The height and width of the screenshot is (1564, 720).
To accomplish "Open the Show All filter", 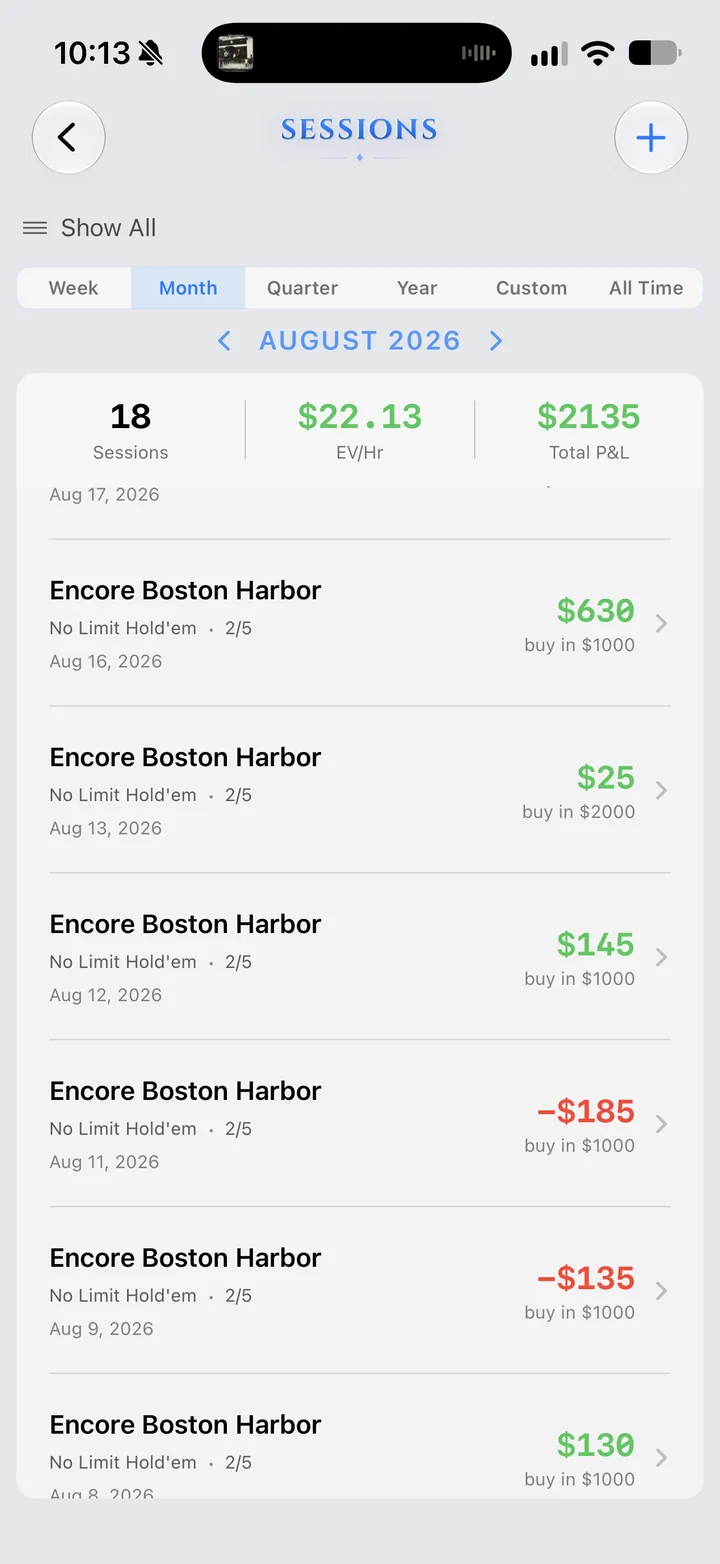I will point(90,228).
